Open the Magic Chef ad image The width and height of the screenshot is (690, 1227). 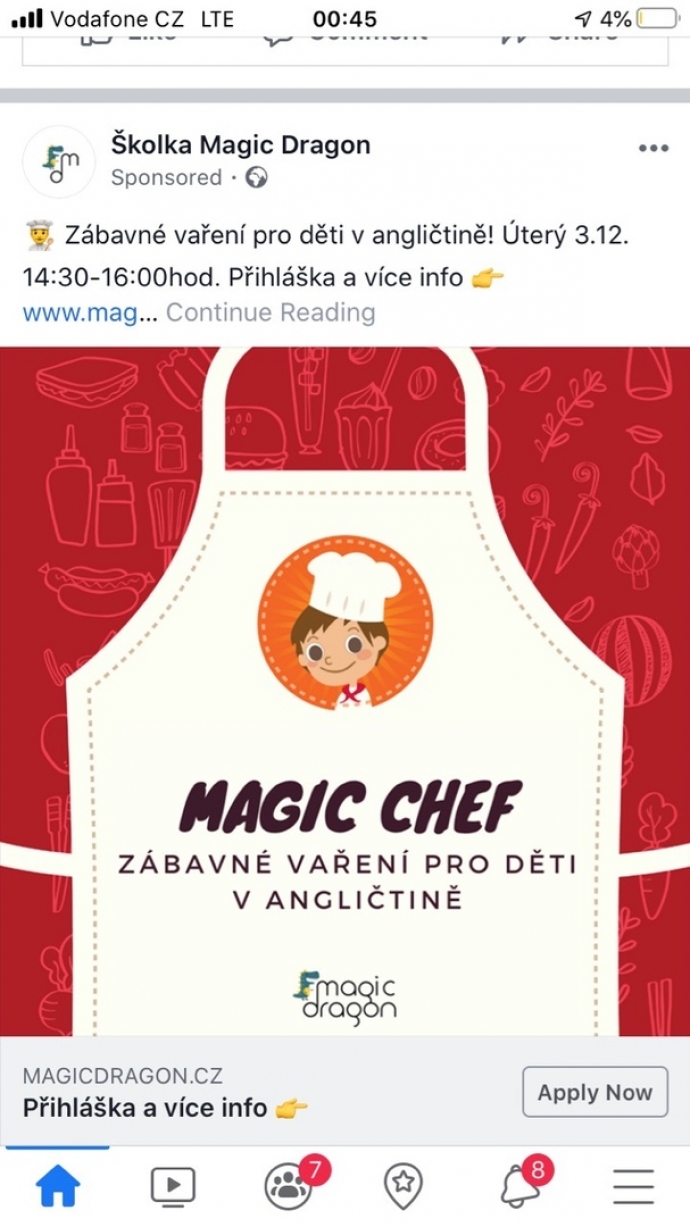(x=345, y=690)
